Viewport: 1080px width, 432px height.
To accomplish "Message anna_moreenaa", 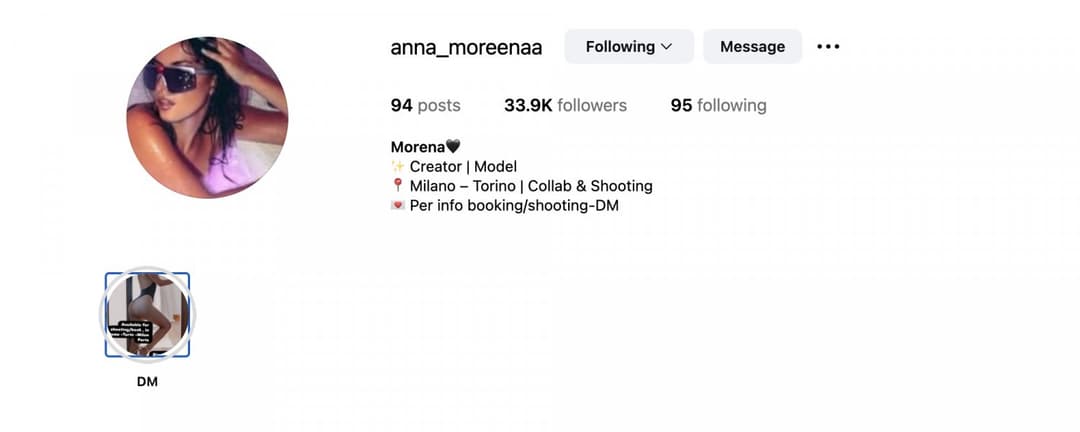I will pyautogui.click(x=752, y=47).
